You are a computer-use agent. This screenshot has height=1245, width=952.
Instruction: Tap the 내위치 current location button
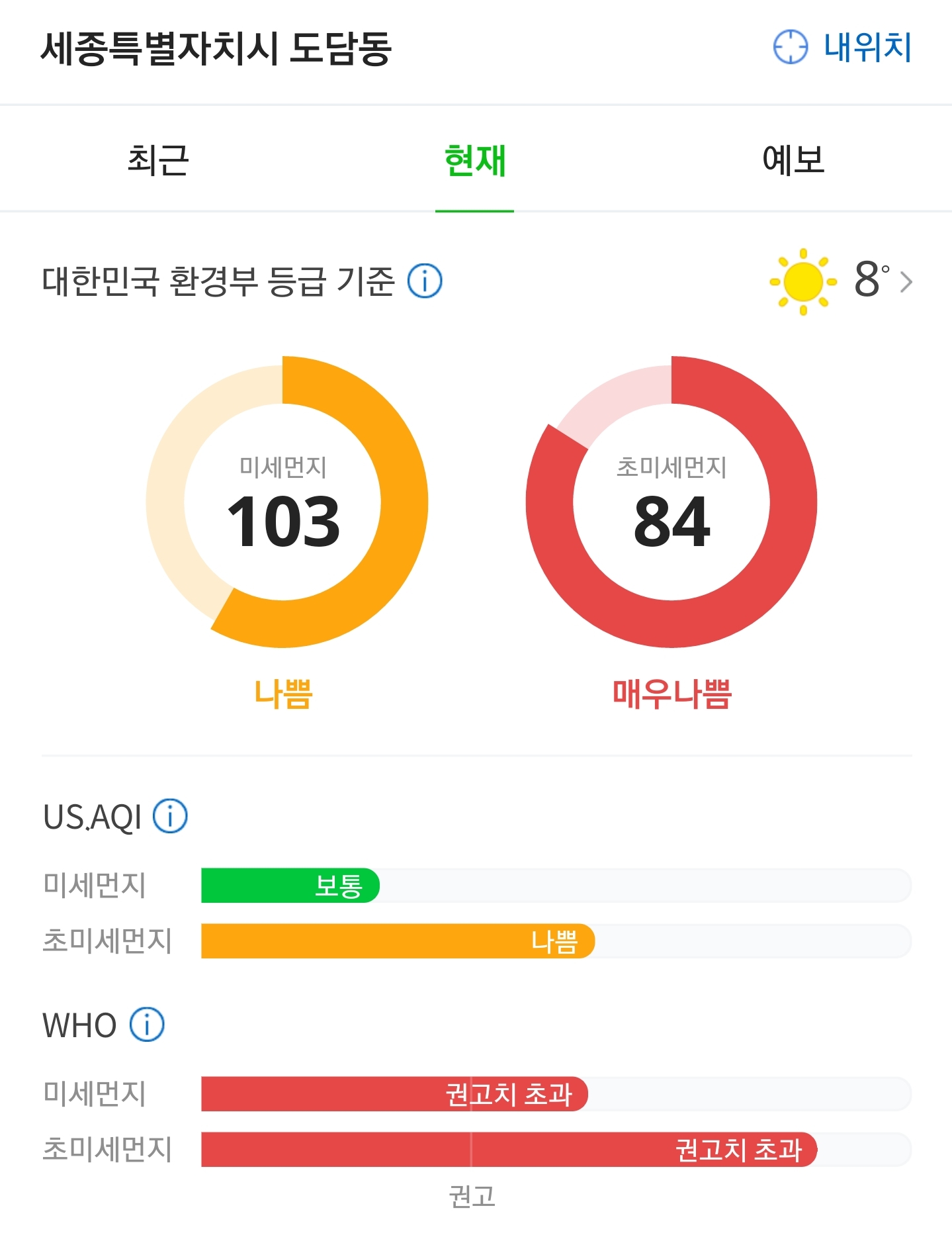click(843, 48)
